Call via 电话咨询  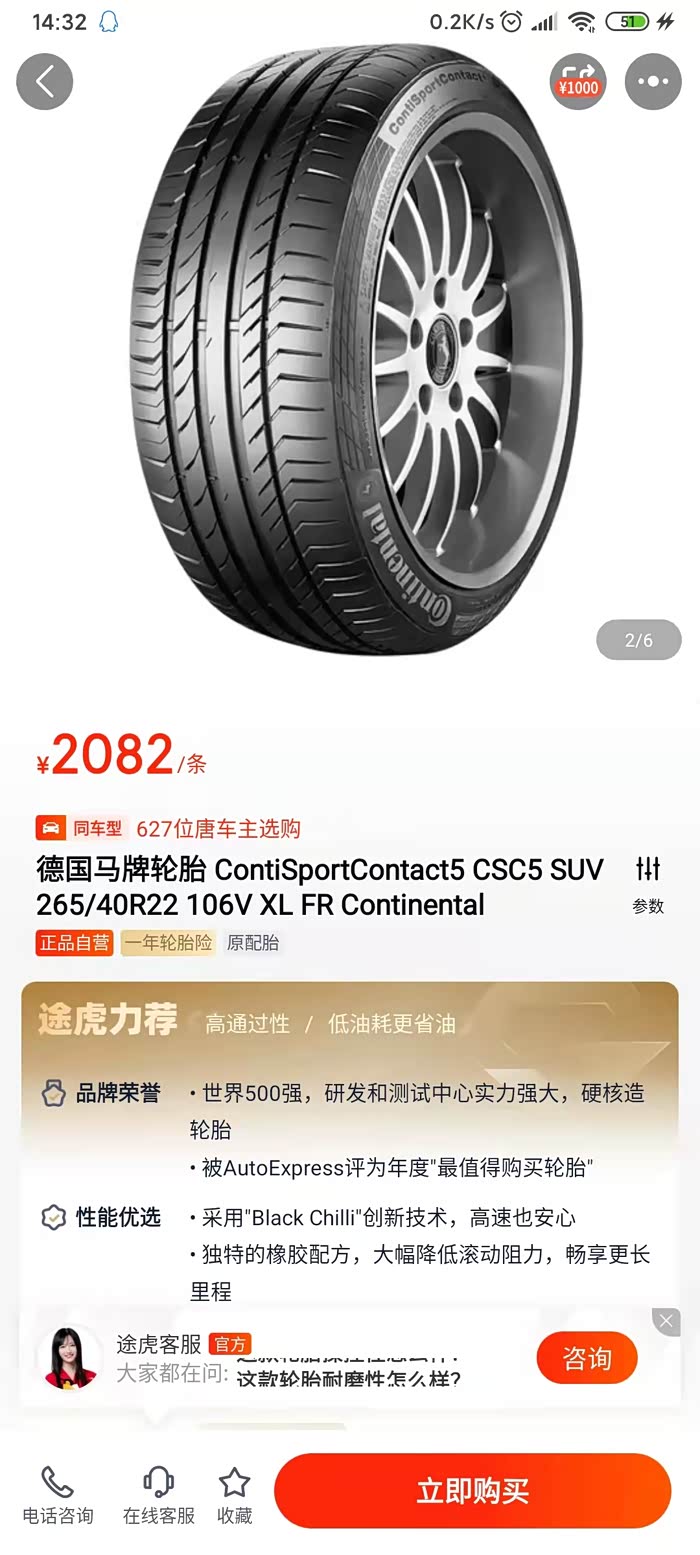pos(58,1496)
